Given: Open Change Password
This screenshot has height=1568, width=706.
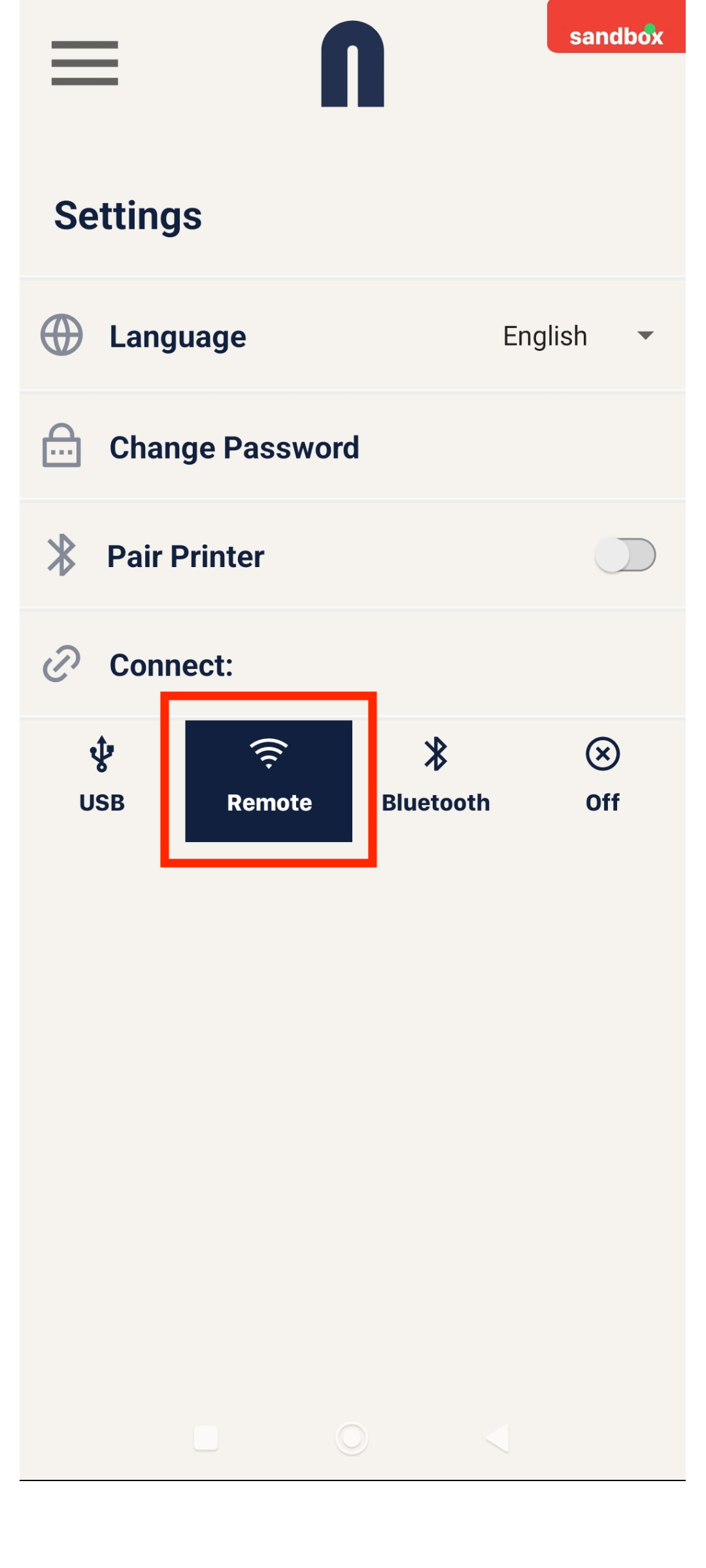Looking at the screenshot, I should pyautogui.click(x=234, y=448).
